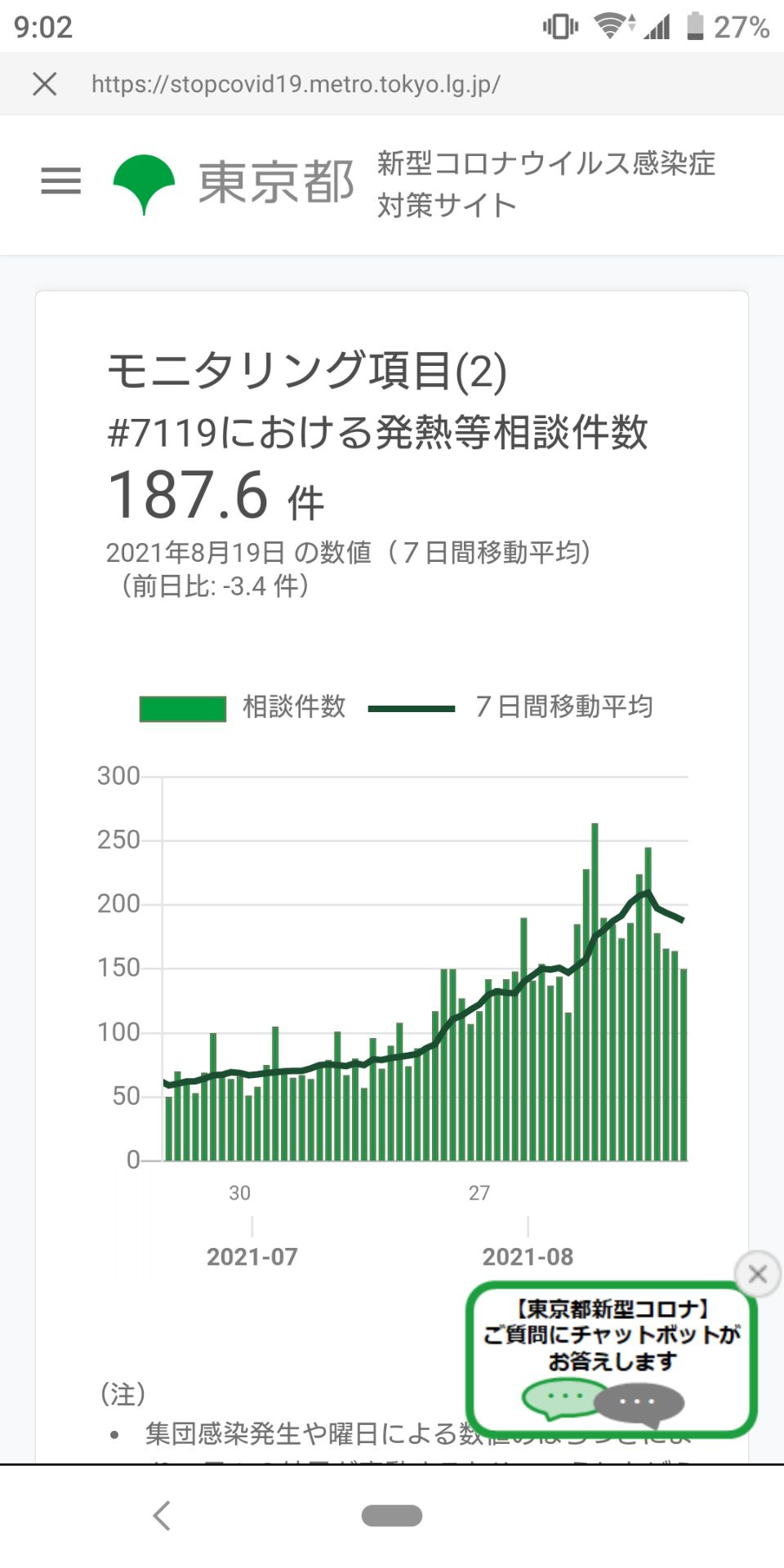Open the hamburger navigation menu
Viewport: 784px width, 1568px height.
(x=61, y=182)
